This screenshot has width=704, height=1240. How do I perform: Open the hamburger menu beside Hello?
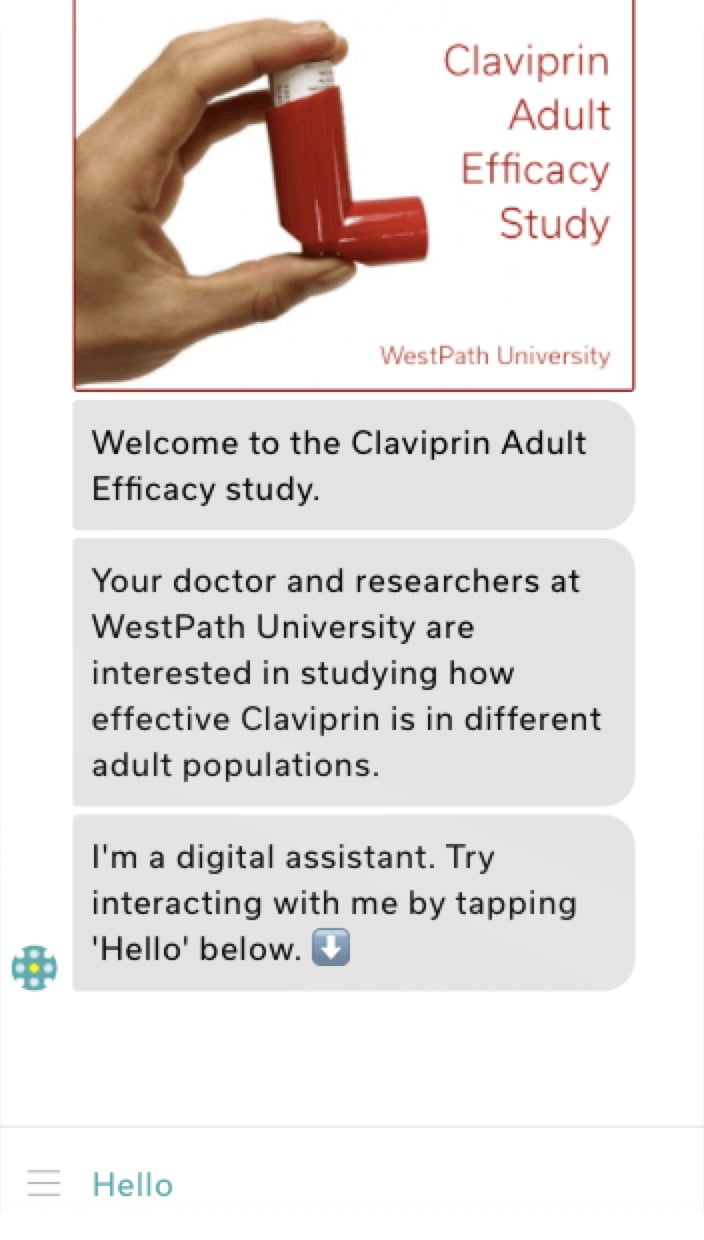[44, 1184]
